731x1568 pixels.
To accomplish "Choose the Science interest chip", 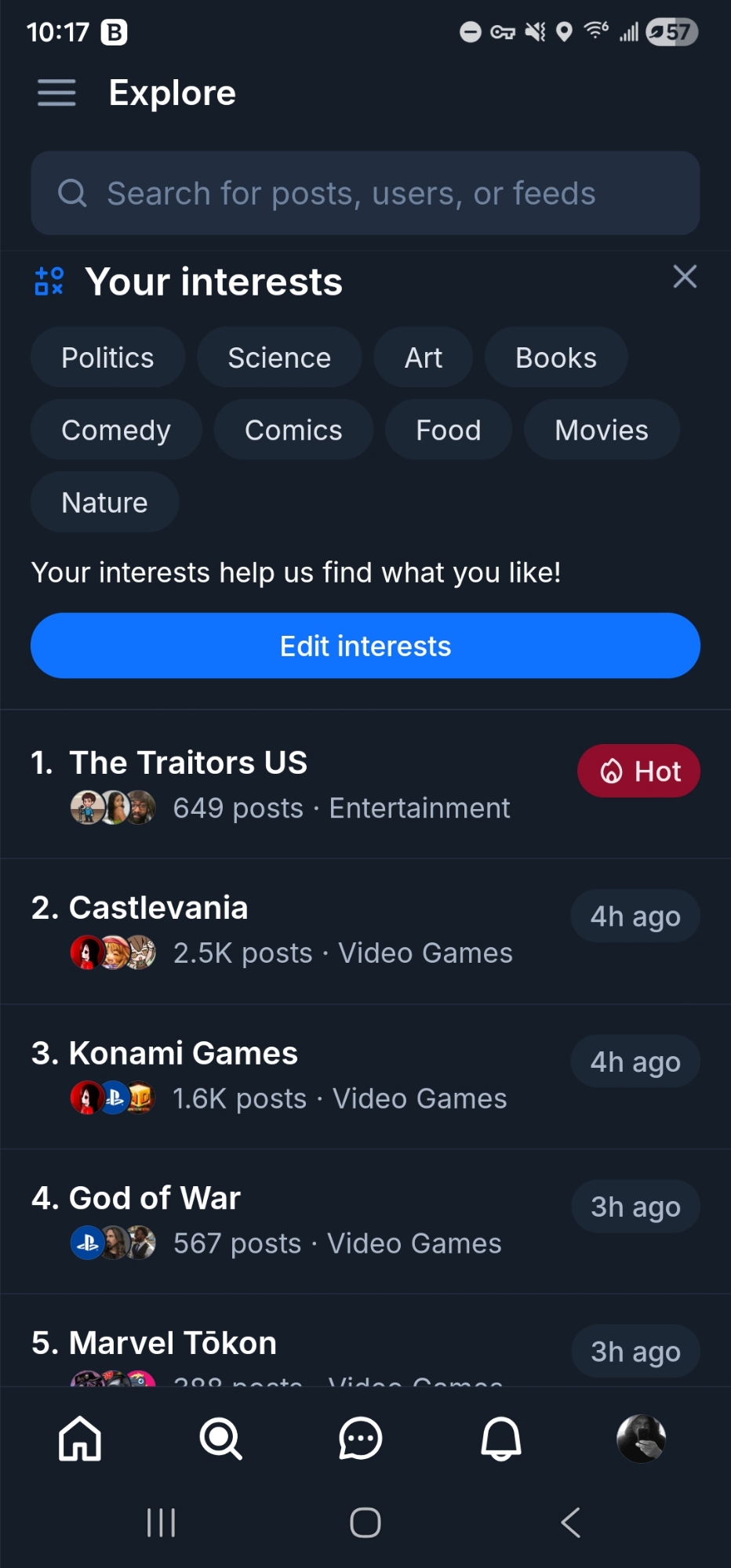I will click(x=279, y=358).
